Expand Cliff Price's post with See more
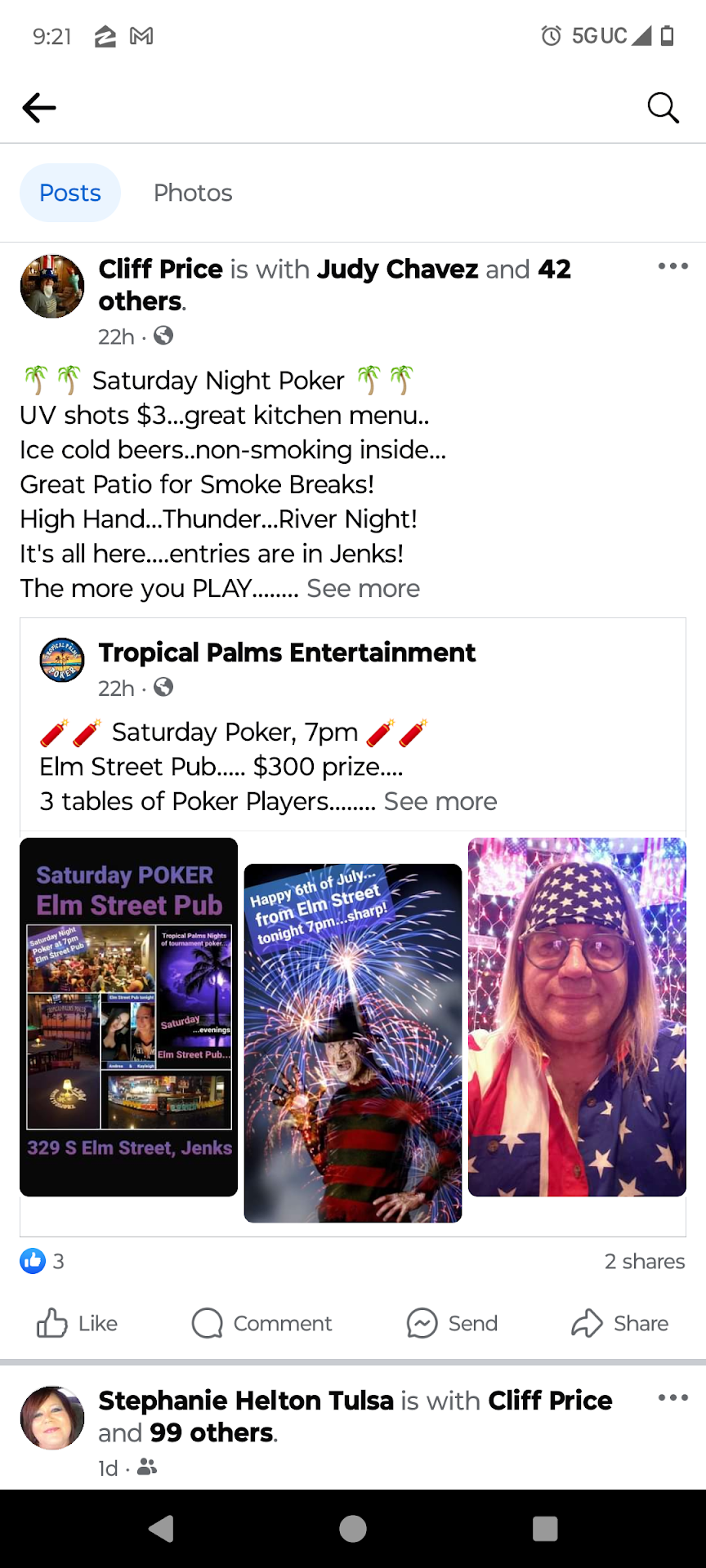This screenshot has height=1568, width=706. tap(363, 589)
